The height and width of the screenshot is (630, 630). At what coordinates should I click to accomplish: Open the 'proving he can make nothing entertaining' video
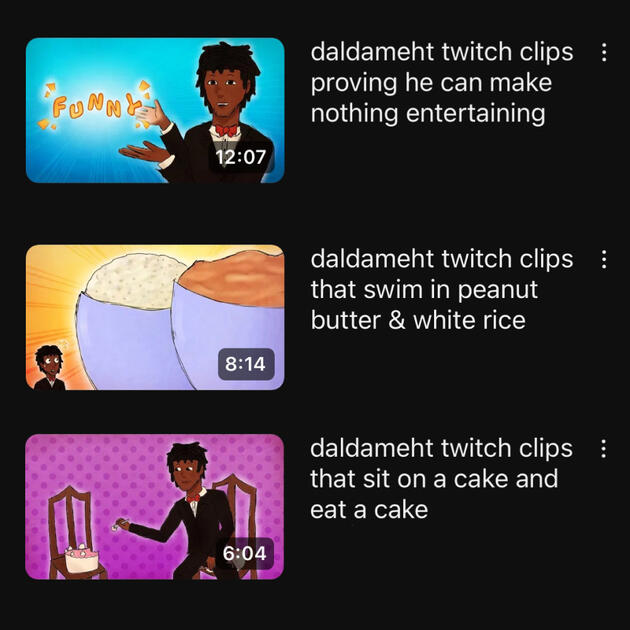click(155, 111)
